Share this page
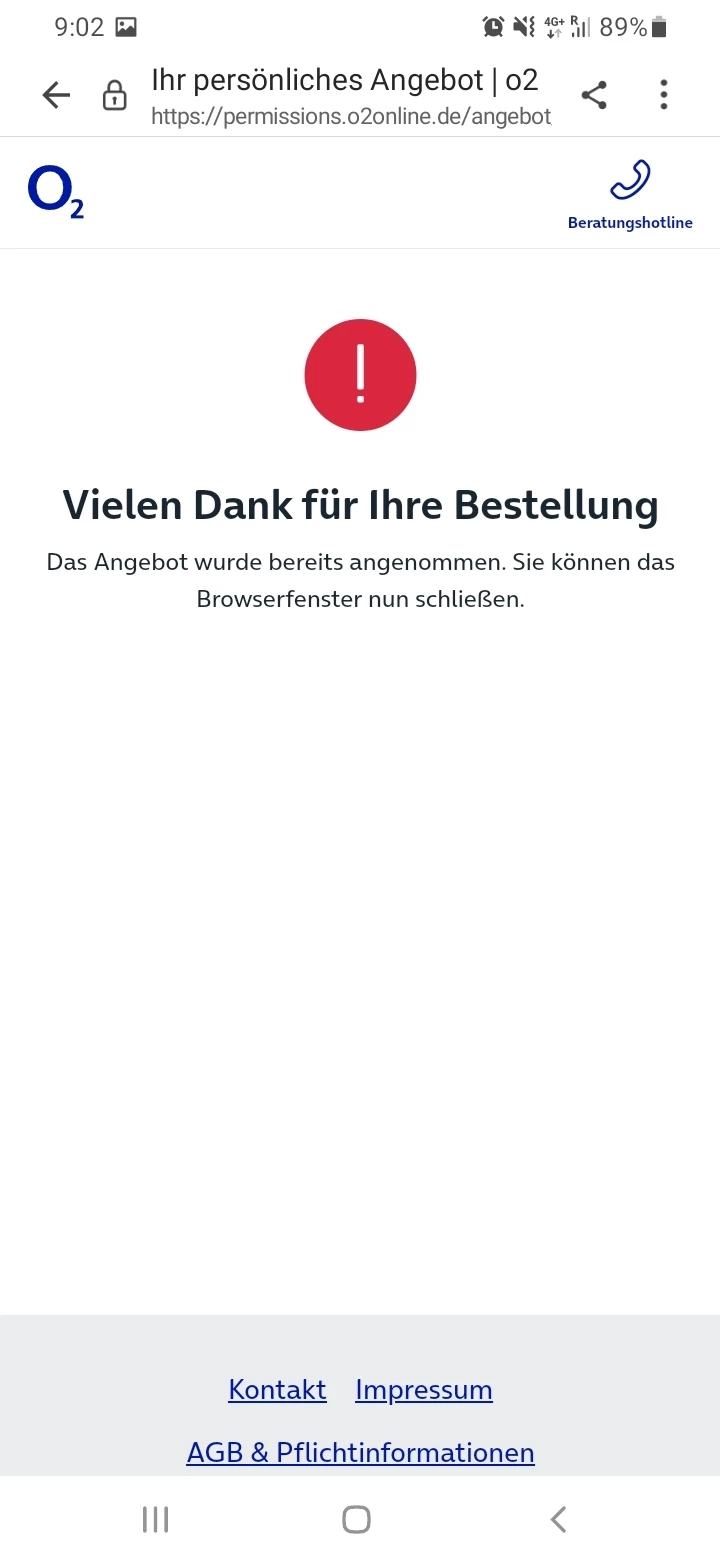 coord(594,95)
